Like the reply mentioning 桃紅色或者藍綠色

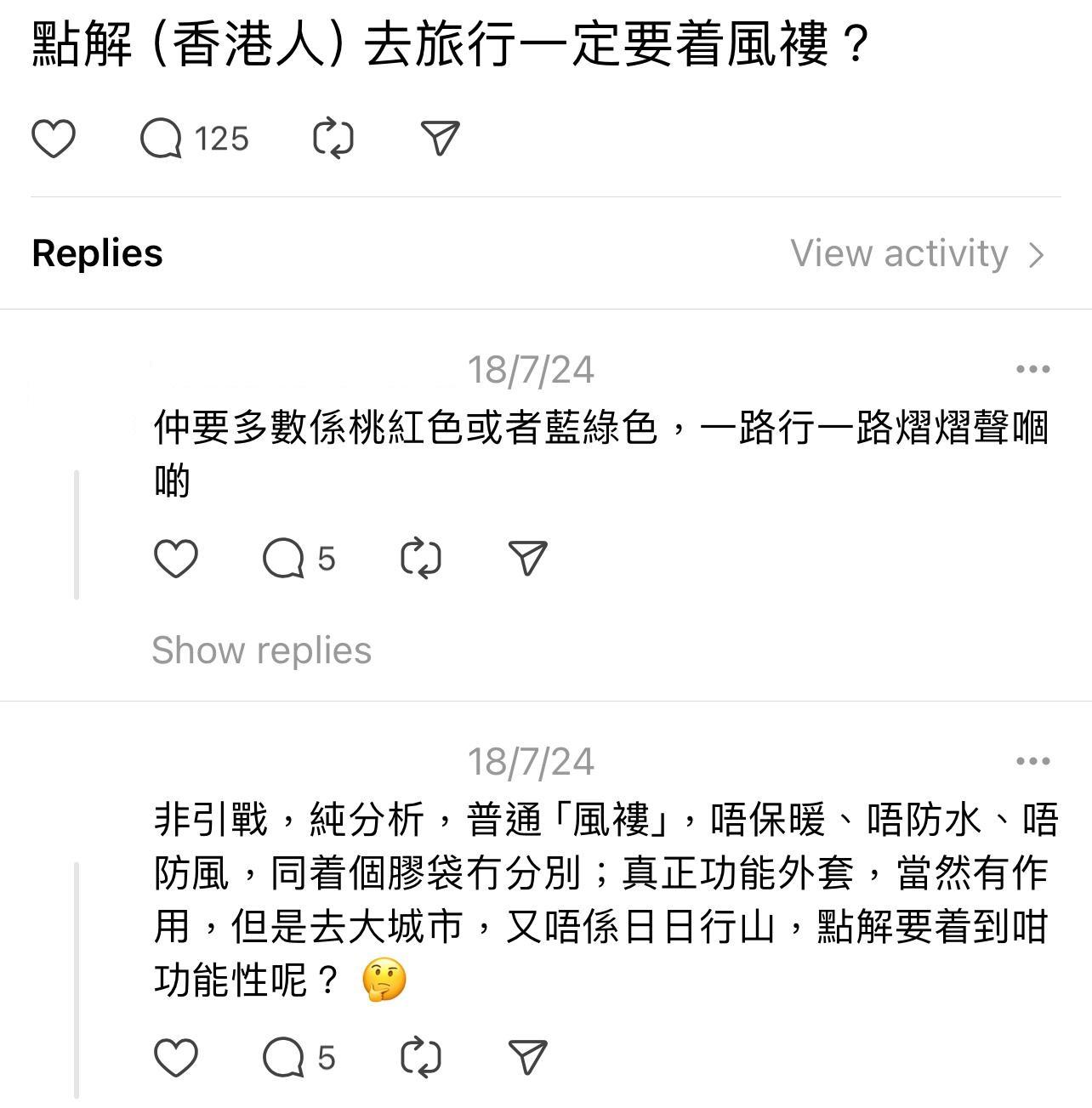tap(175, 559)
